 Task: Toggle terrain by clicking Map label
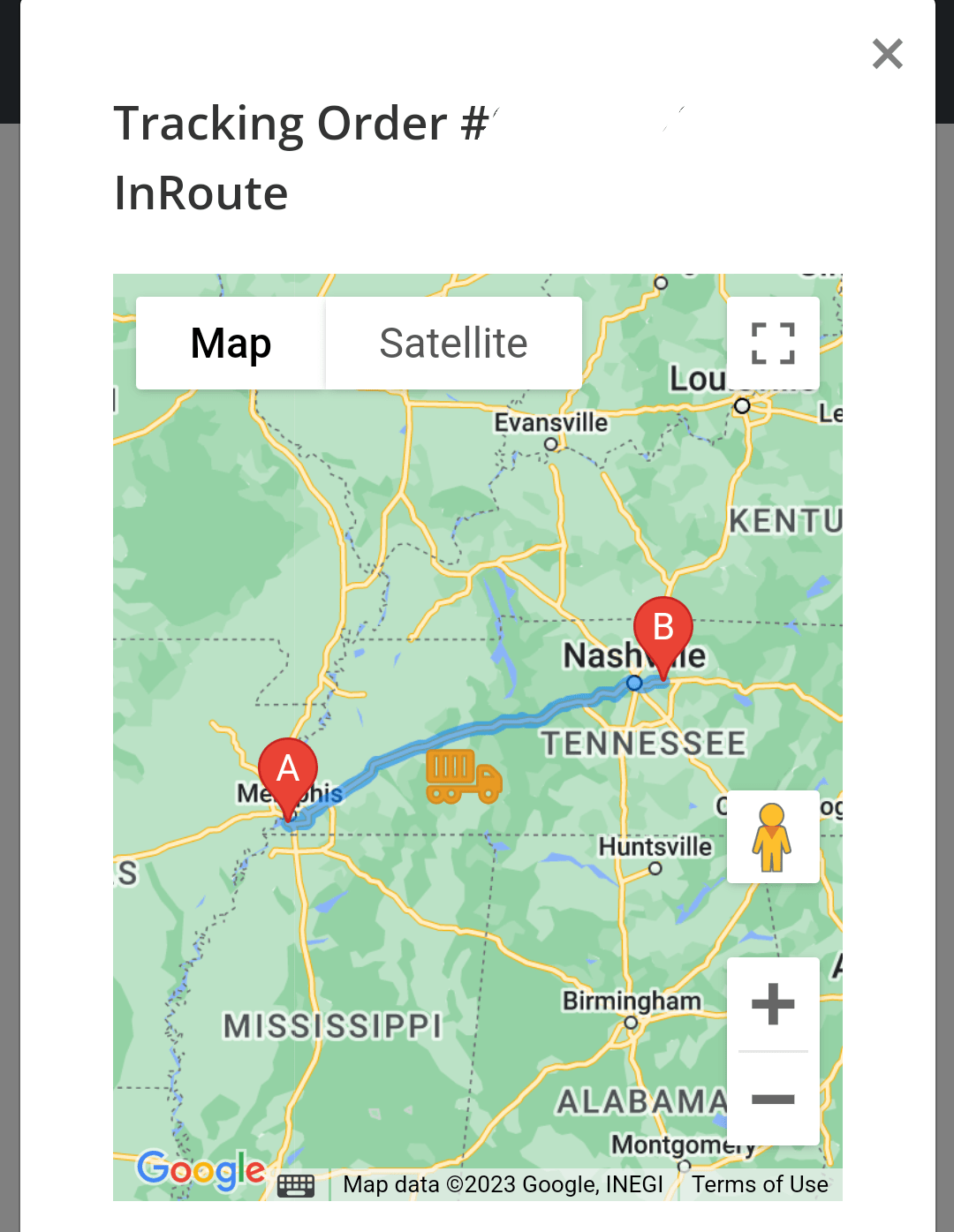pyautogui.click(x=231, y=343)
